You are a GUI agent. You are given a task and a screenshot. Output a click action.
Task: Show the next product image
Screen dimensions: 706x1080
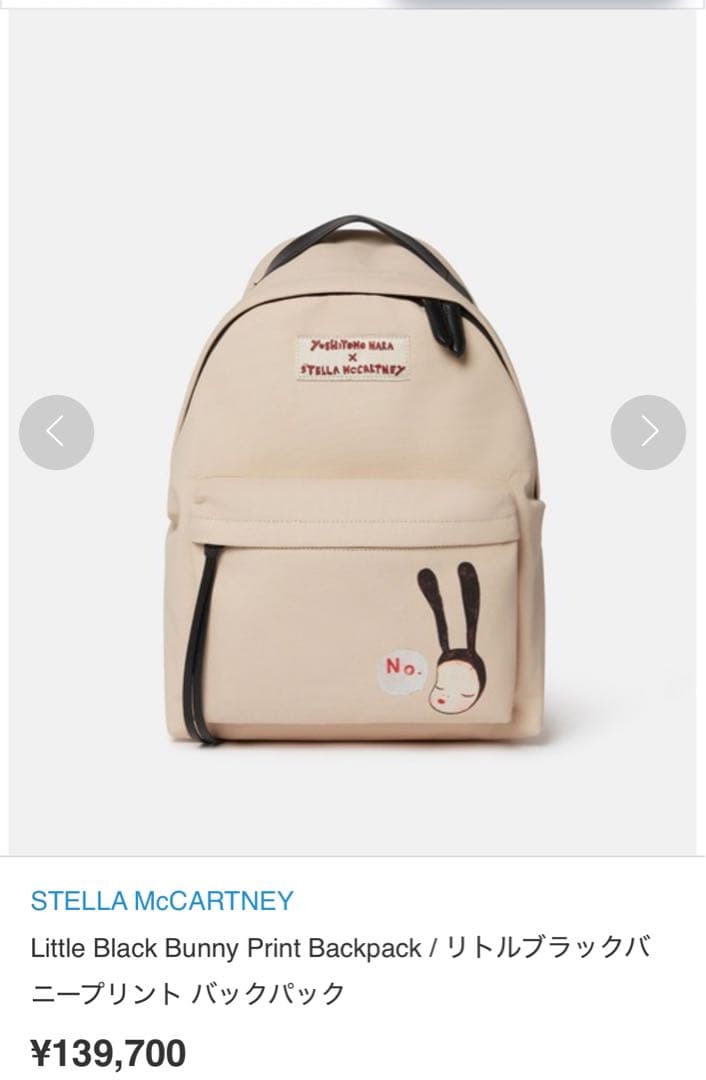click(648, 432)
